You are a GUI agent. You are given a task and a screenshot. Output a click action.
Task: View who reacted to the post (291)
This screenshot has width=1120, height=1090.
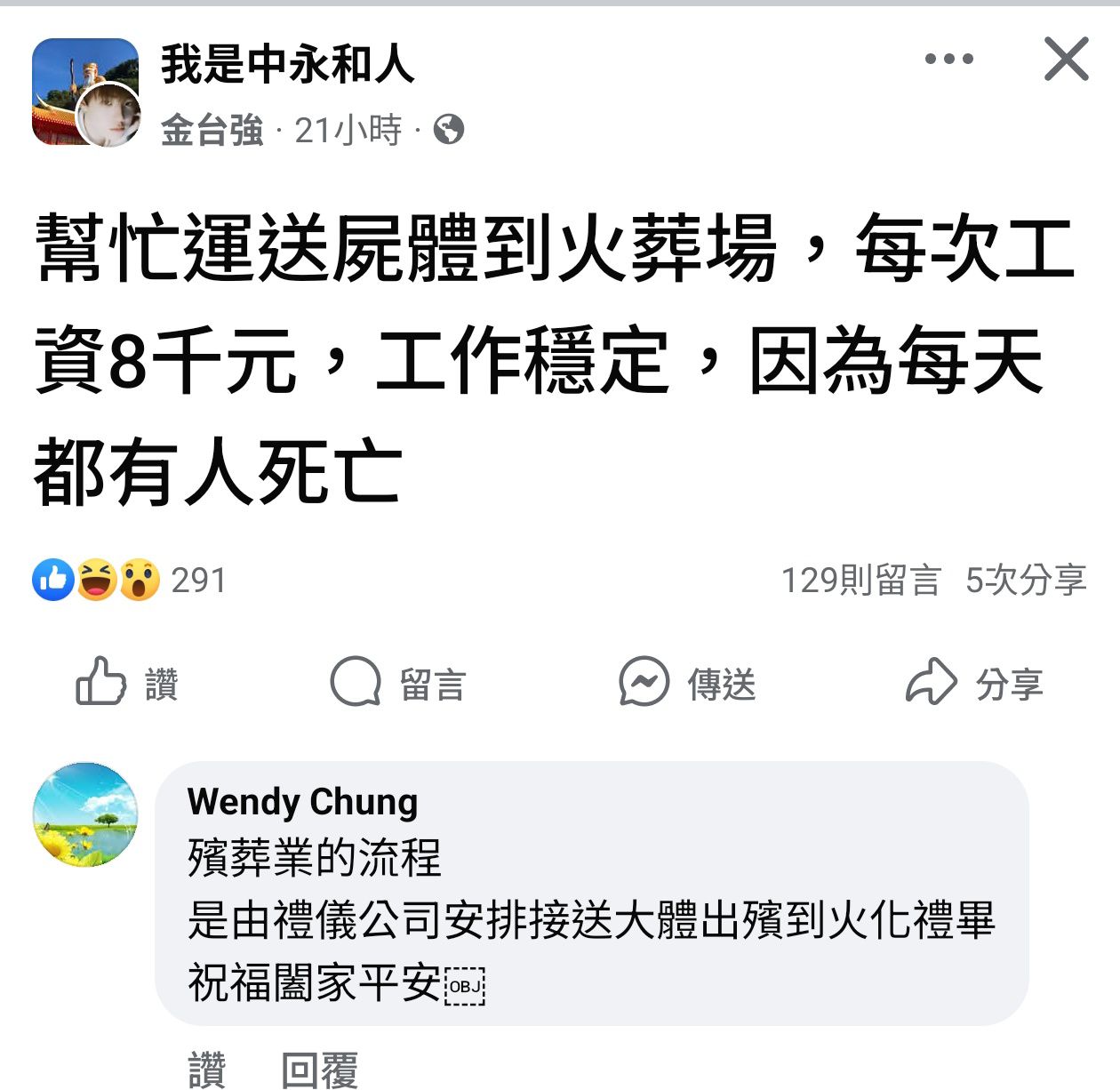(x=130, y=581)
